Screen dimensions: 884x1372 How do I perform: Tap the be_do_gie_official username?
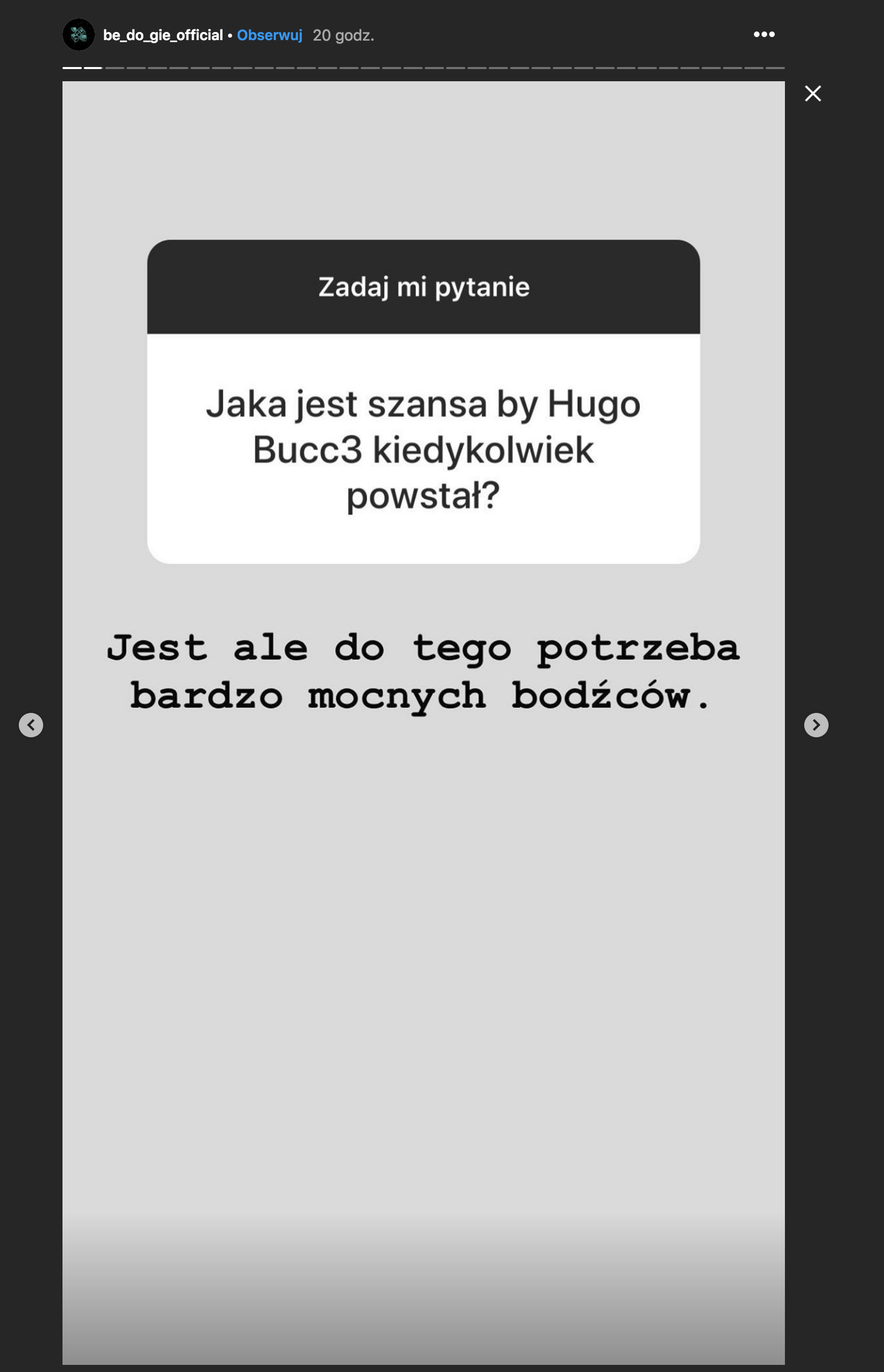point(163,36)
